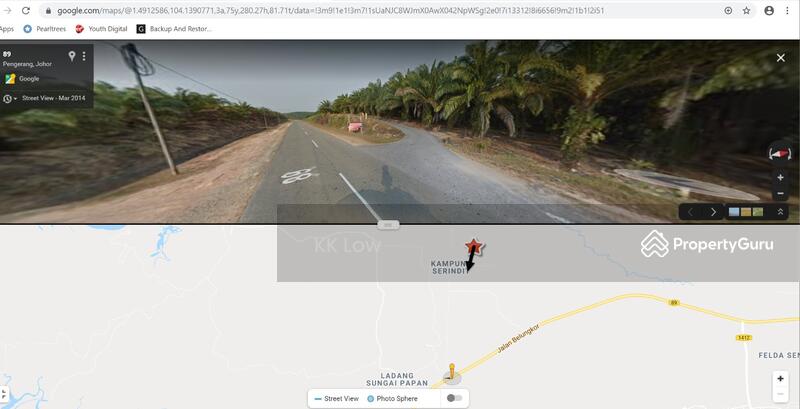Image resolution: width=800 pixels, height=409 pixels.
Task: Bookmark this page with the star icon
Action: click(746, 10)
